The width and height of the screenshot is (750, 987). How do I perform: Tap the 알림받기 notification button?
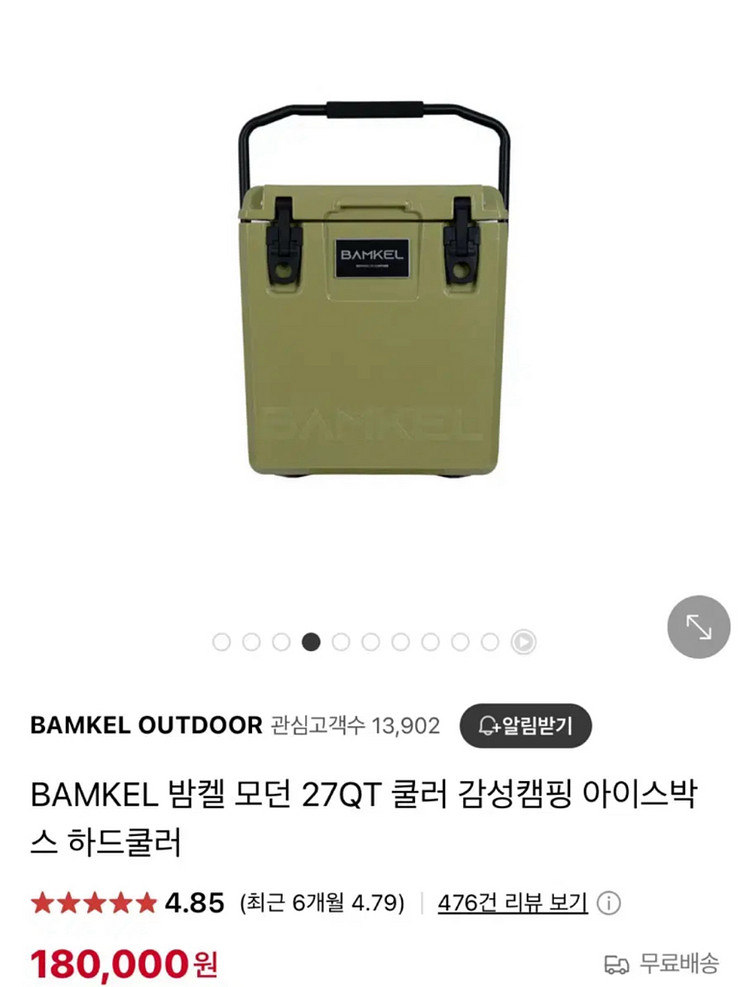[525, 726]
